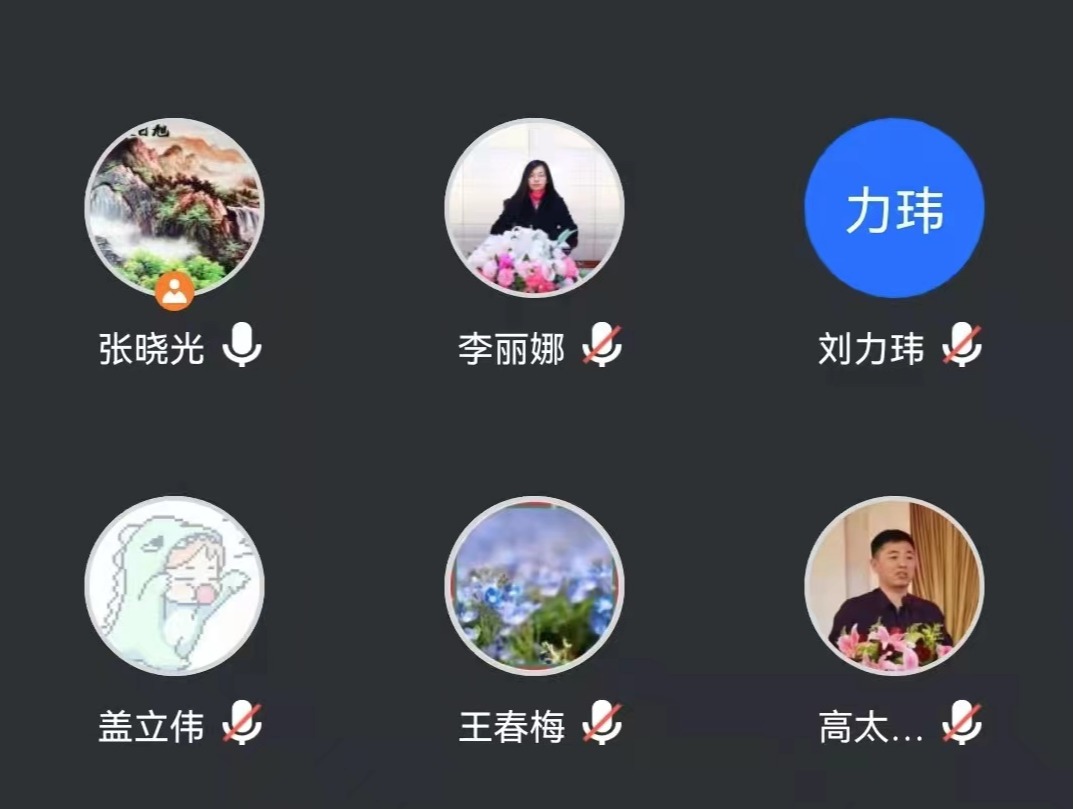Screen dimensions: 1079x809
Task: Select 王春梅's flower avatar
Action: pyautogui.click(x=534, y=586)
